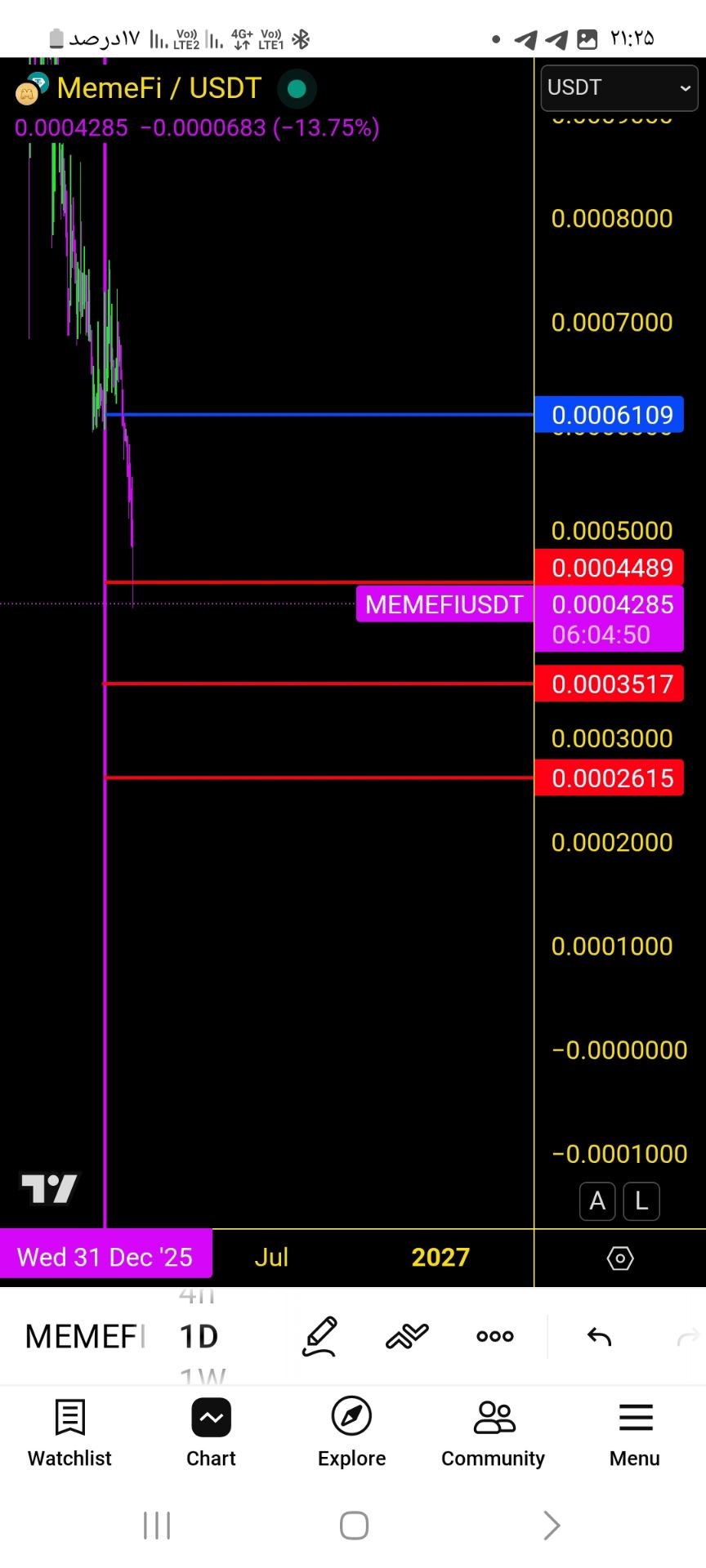Open recent apps from navigation bar
706x1568 pixels.
157,1525
